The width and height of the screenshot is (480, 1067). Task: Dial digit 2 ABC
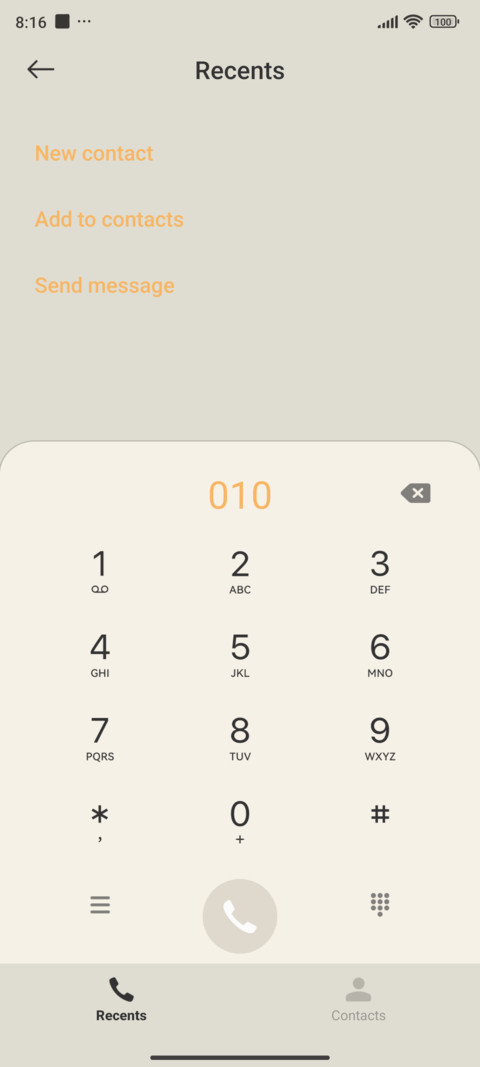click(x=240, y=572)
